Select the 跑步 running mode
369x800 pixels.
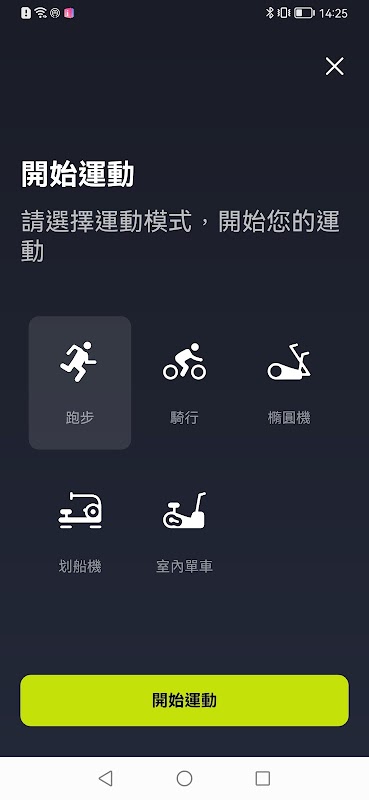[80, 383]
